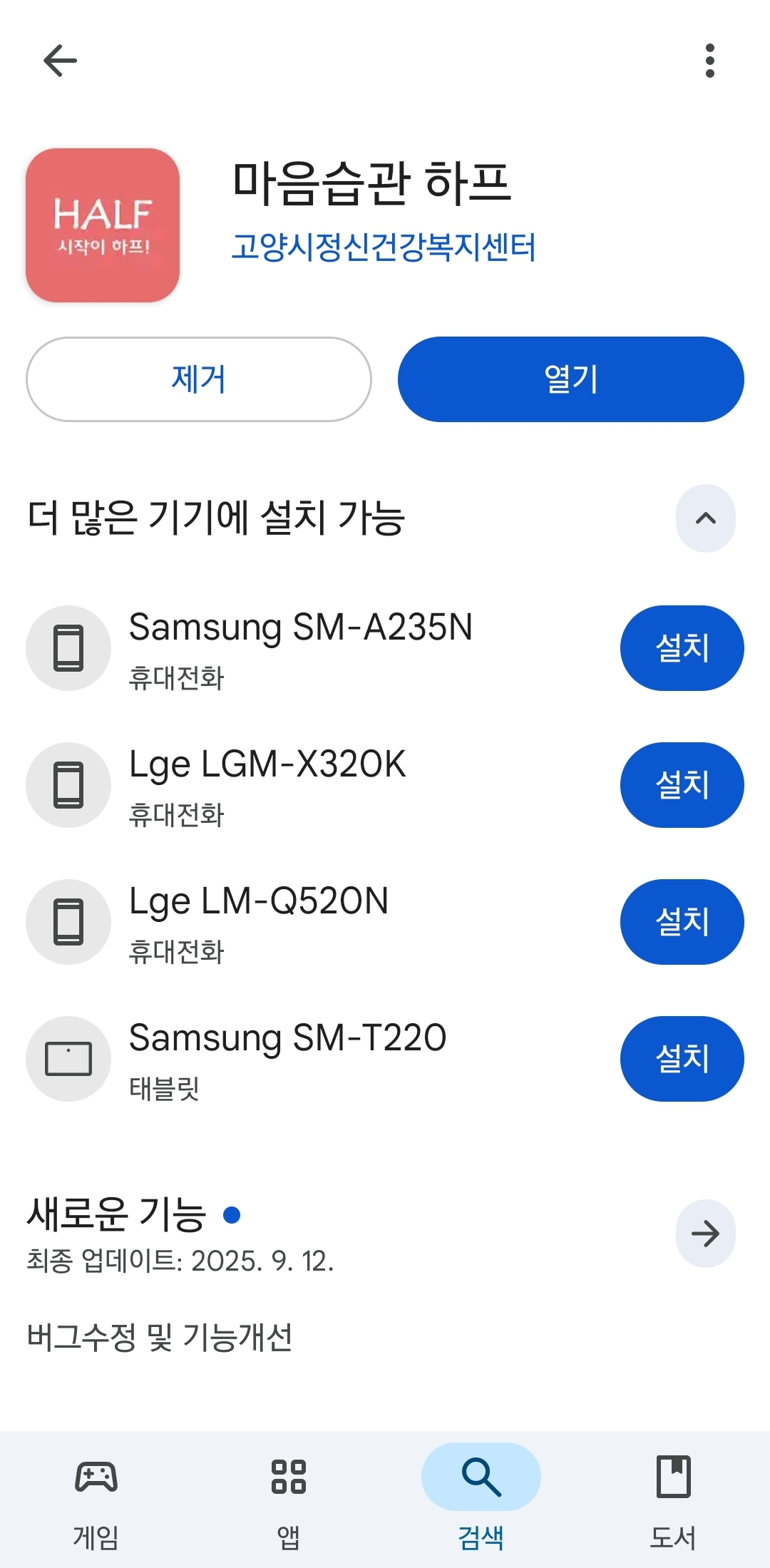Install on Samsung SM-T220 tablet
Viewport: 770px width, 1568px height.
(682, 1059)
